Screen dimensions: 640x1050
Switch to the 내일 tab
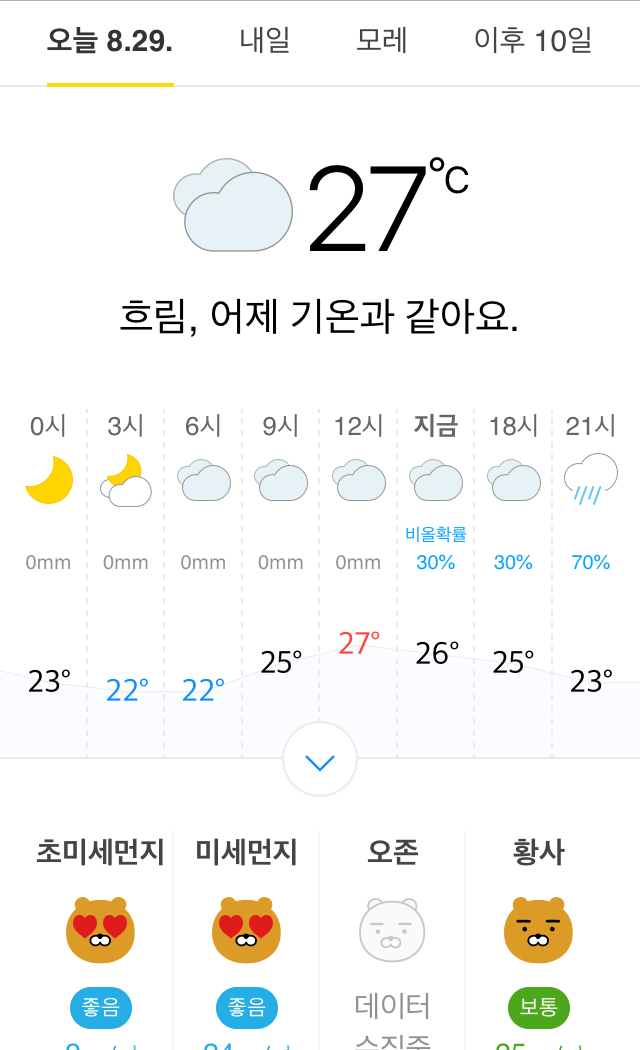coord(265,40)
